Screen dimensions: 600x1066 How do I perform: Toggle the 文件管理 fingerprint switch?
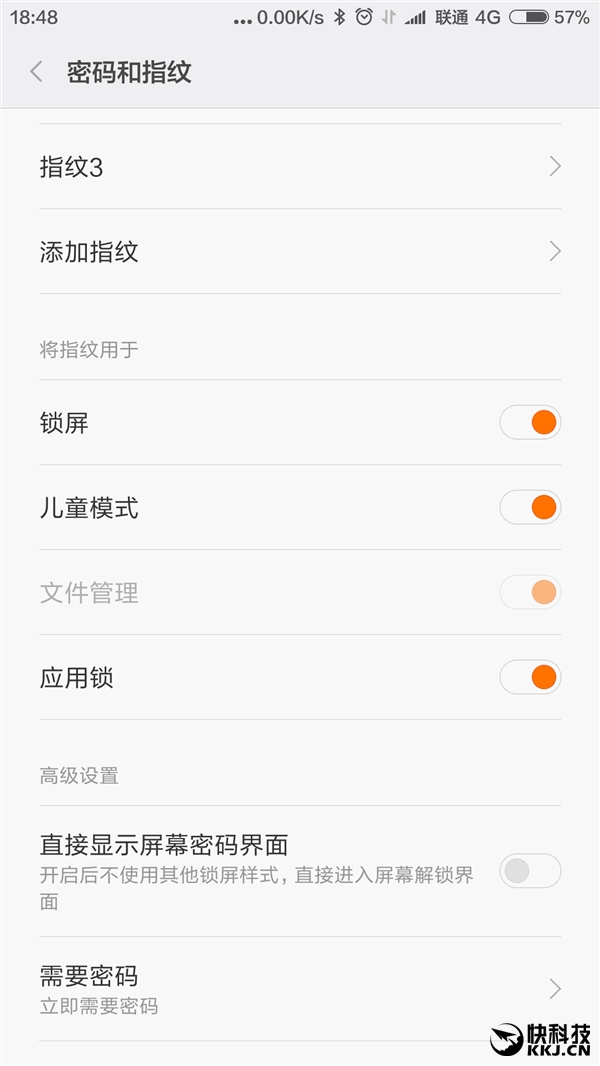[x=530, y=593]
